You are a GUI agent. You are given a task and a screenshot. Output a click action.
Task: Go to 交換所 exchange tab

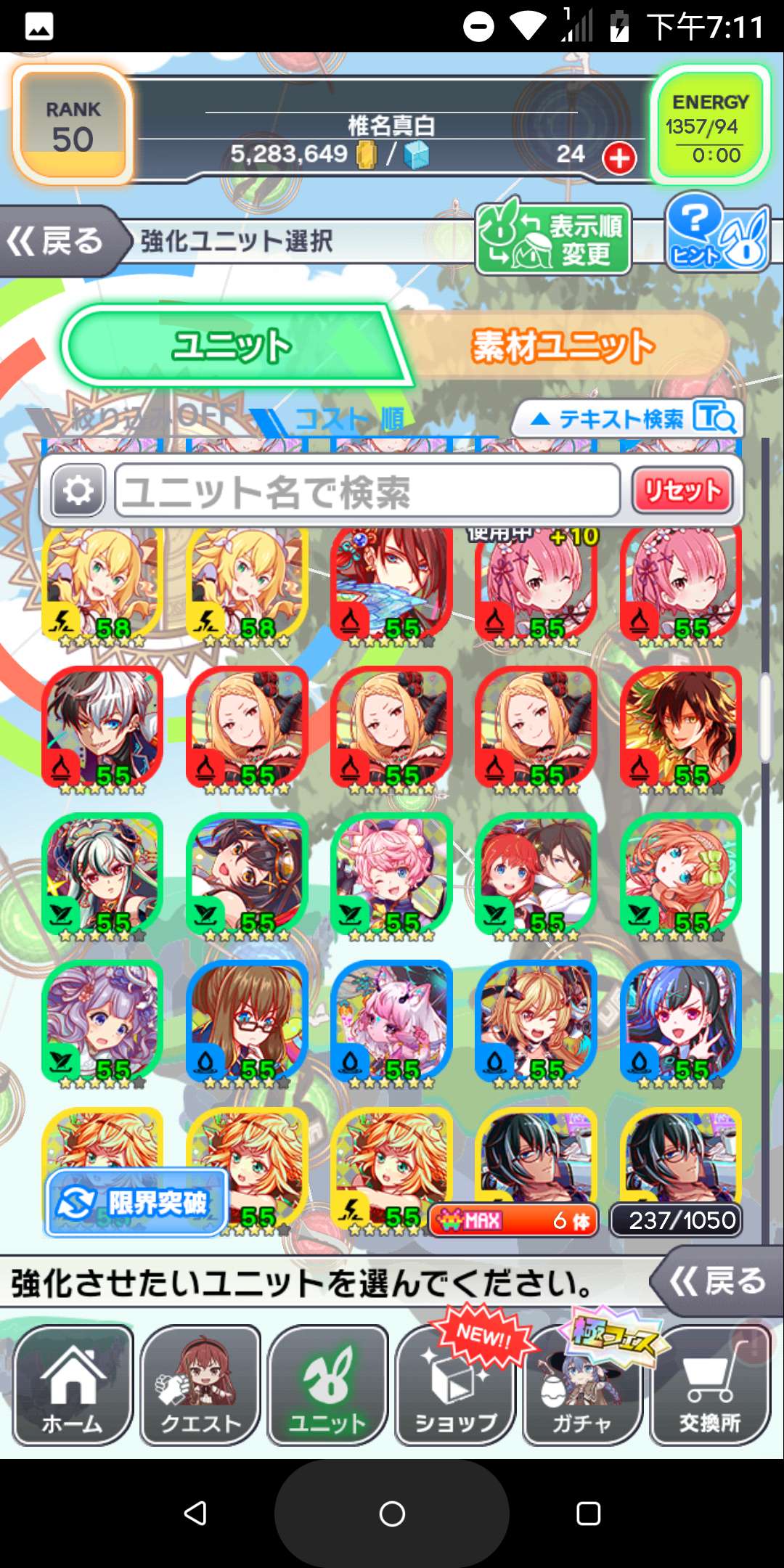[x=710, y=1387]
